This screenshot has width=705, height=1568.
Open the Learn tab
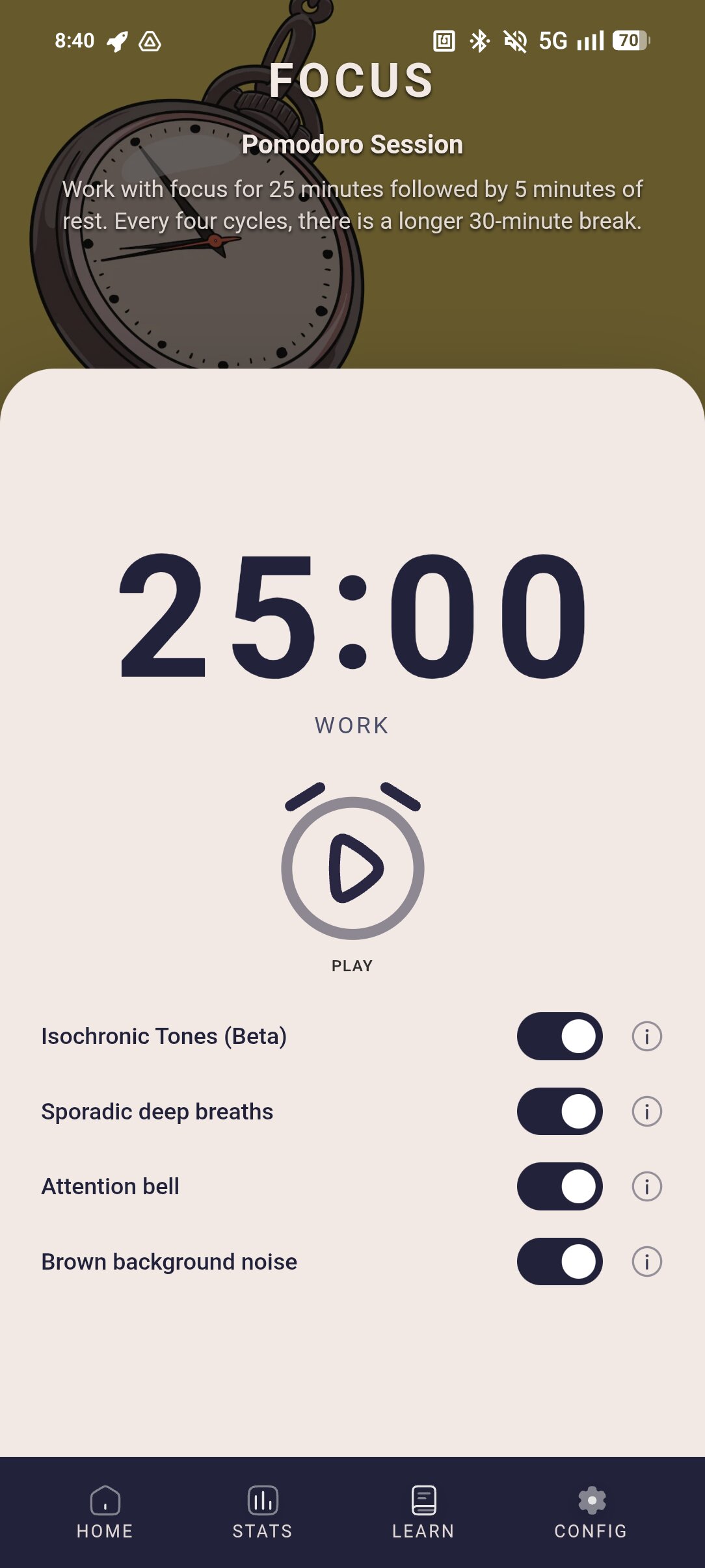423,1513
